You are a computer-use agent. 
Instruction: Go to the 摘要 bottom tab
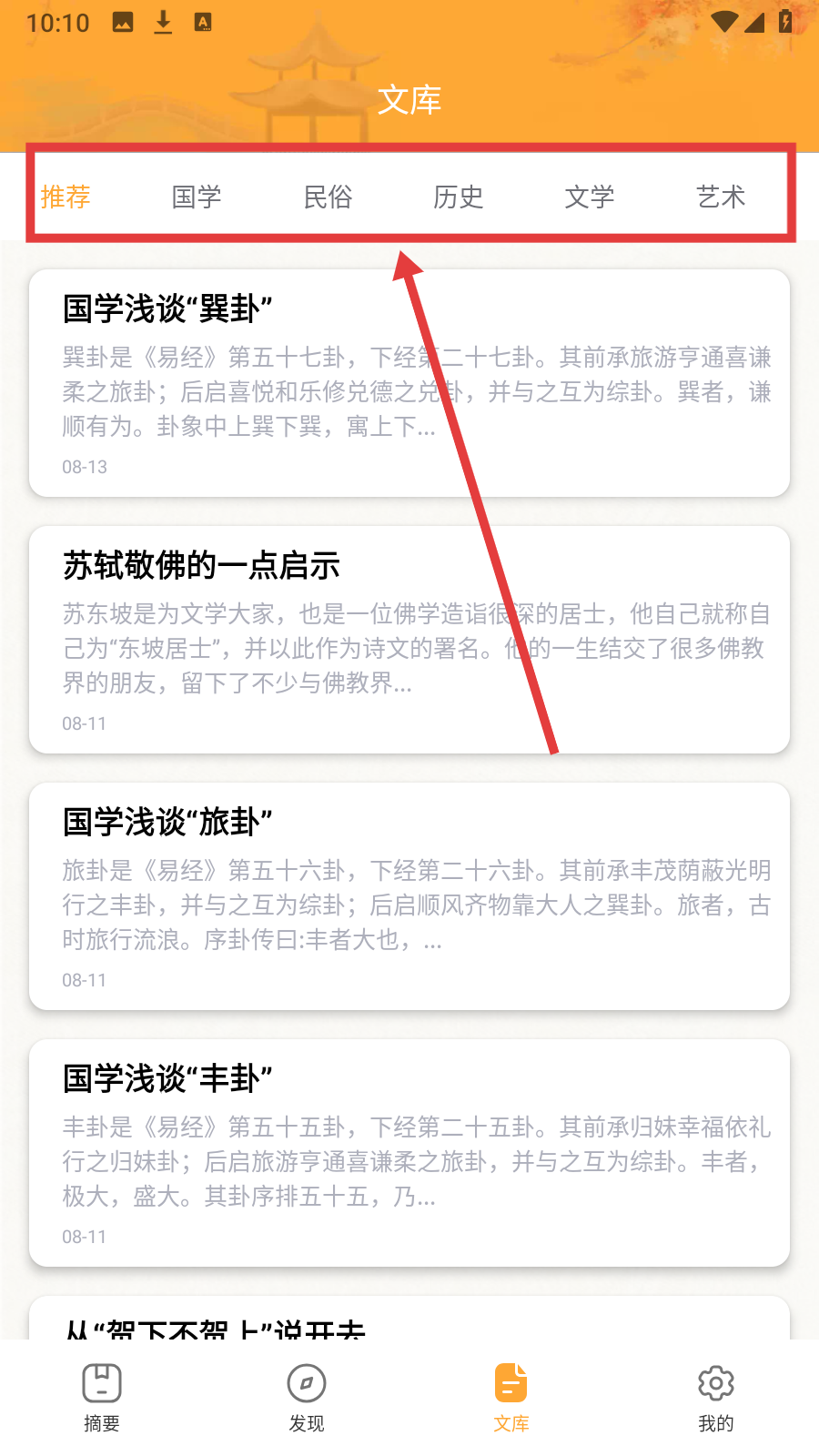(x=102, y=1398)
